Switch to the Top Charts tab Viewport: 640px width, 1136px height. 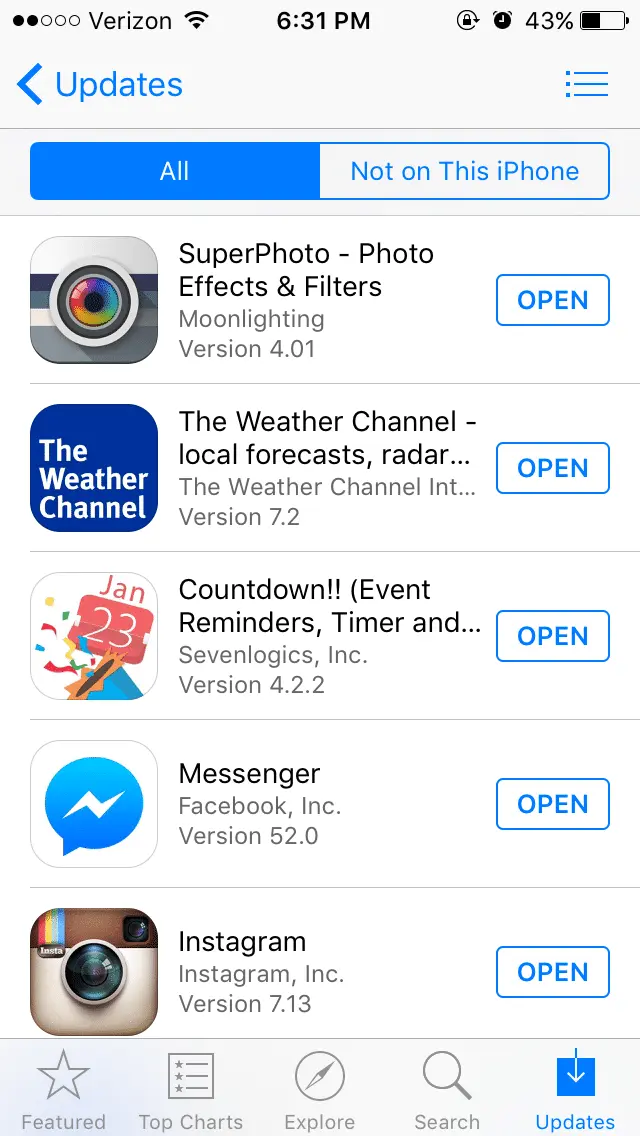tap(191, 1090)
